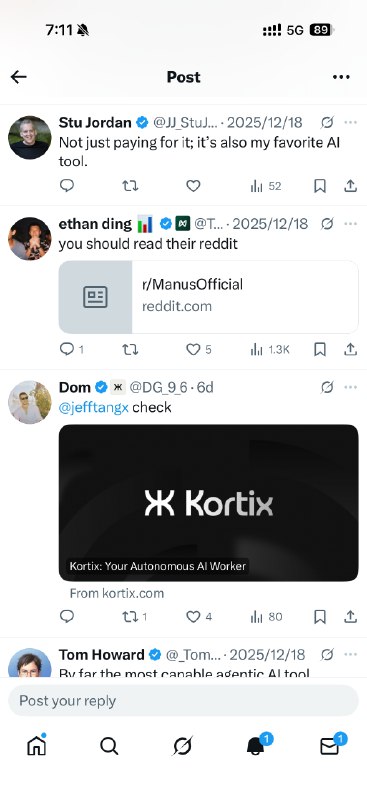Open the messages envelope tab

tap(330, 746)
